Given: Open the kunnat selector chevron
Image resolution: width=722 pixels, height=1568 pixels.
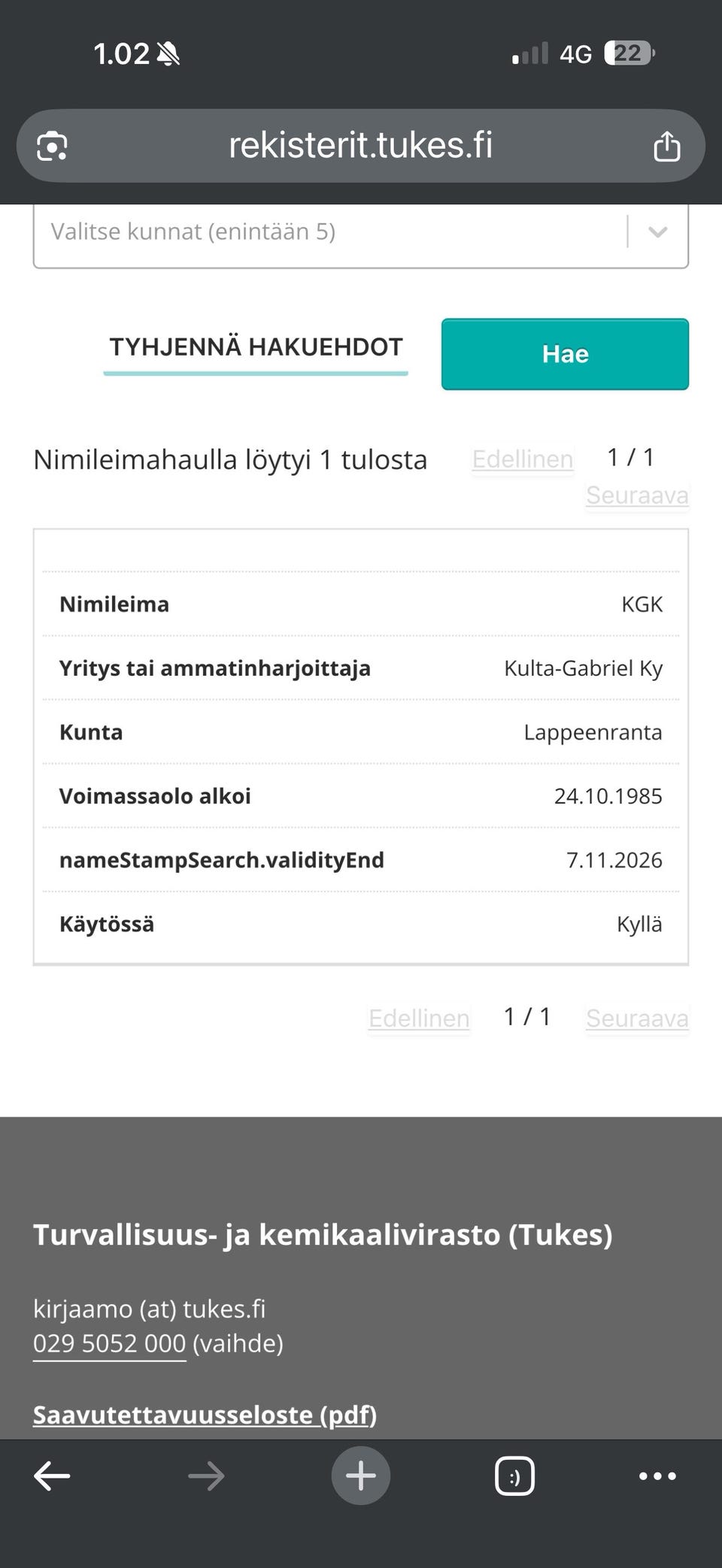Looking at the screenshot, I should click(x=658, y=232).
